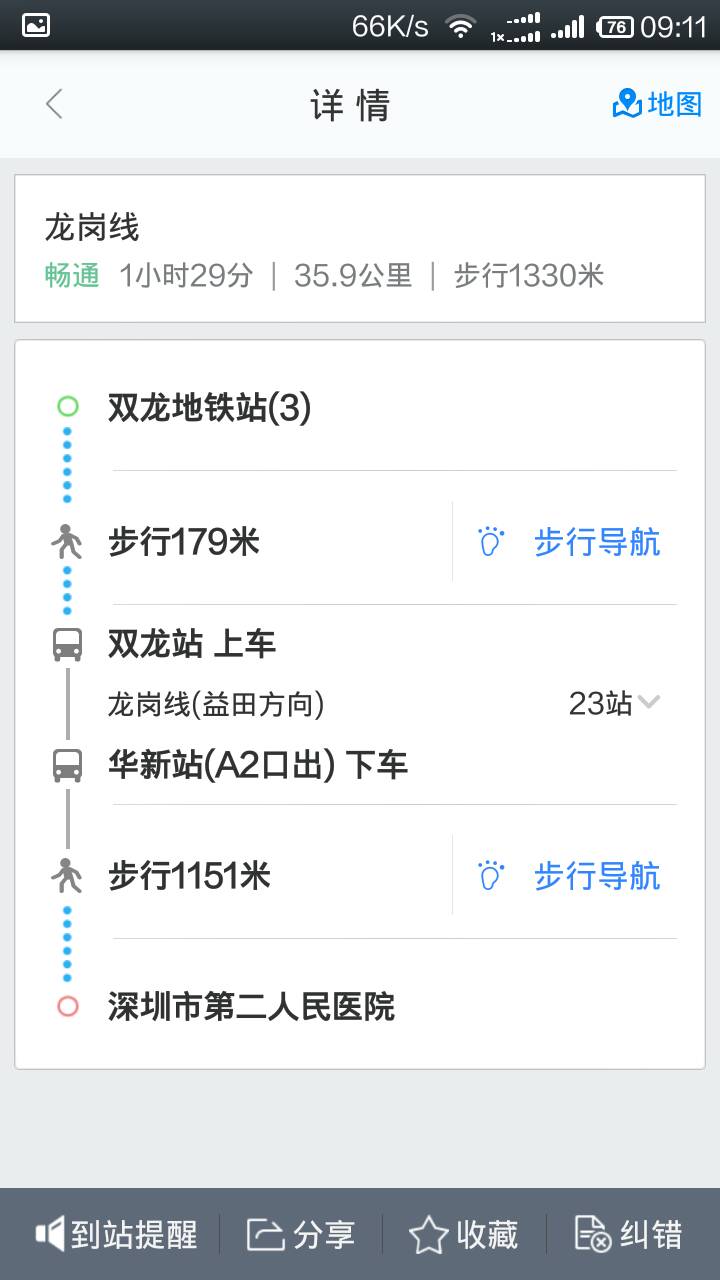Open the 地图 map view
Screen dimensions: 720x1280
[x=657, y=104]
